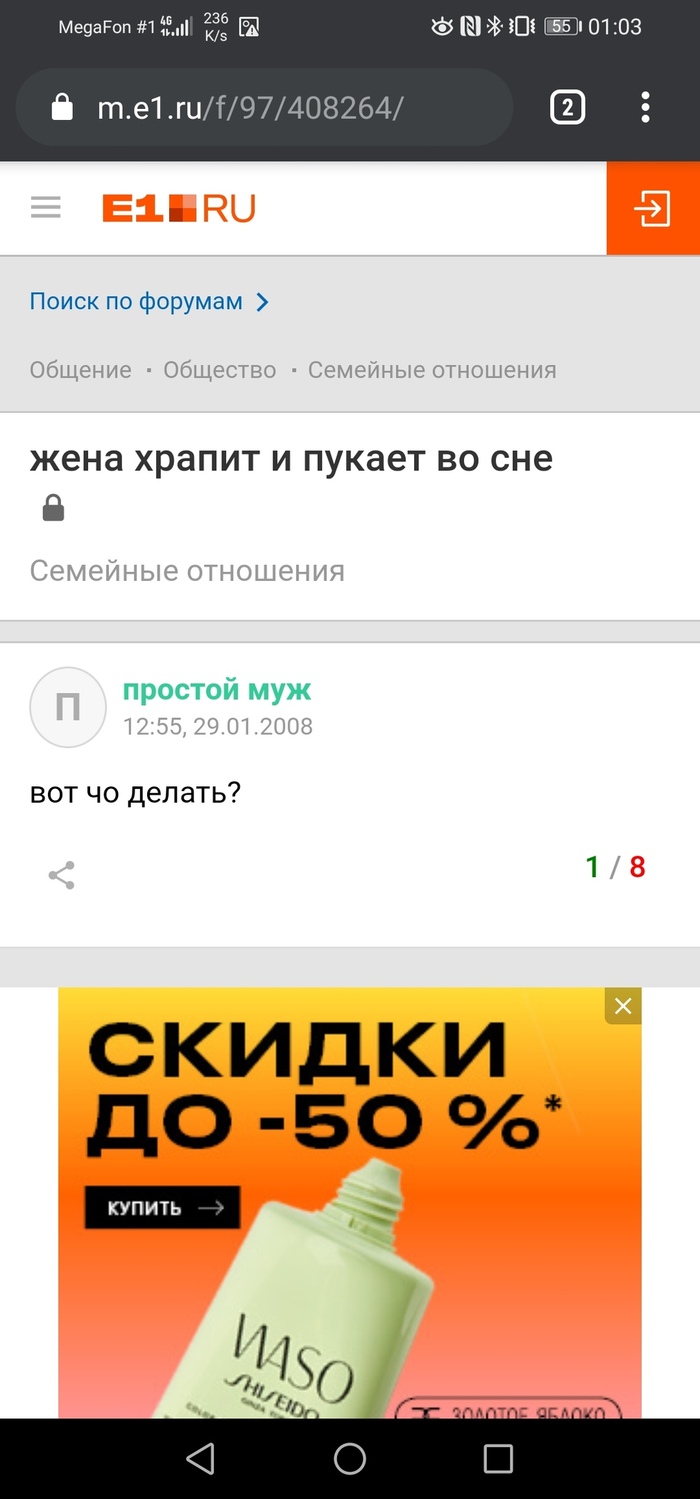The width and height of the screenshot is (700, 1499).
Task: Tap Купить button in the ad
Action: point(161,1208)
